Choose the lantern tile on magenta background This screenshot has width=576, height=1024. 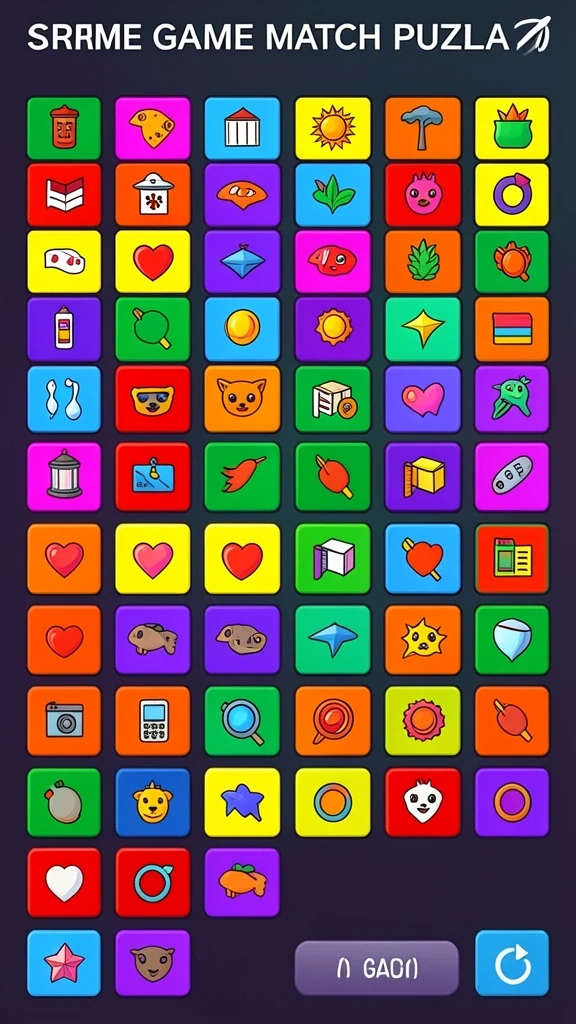[x=64, y=477]
